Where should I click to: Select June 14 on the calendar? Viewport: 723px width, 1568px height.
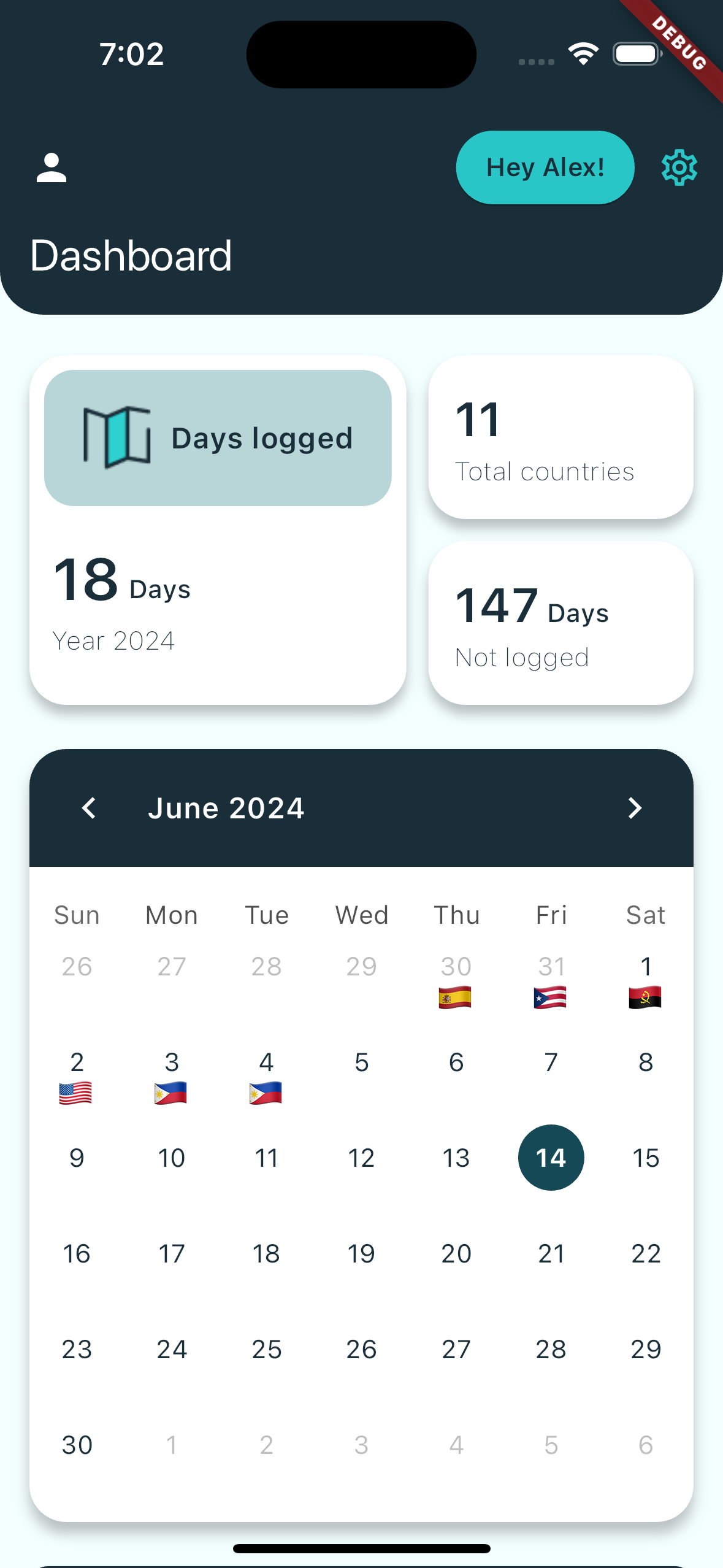551,1158
